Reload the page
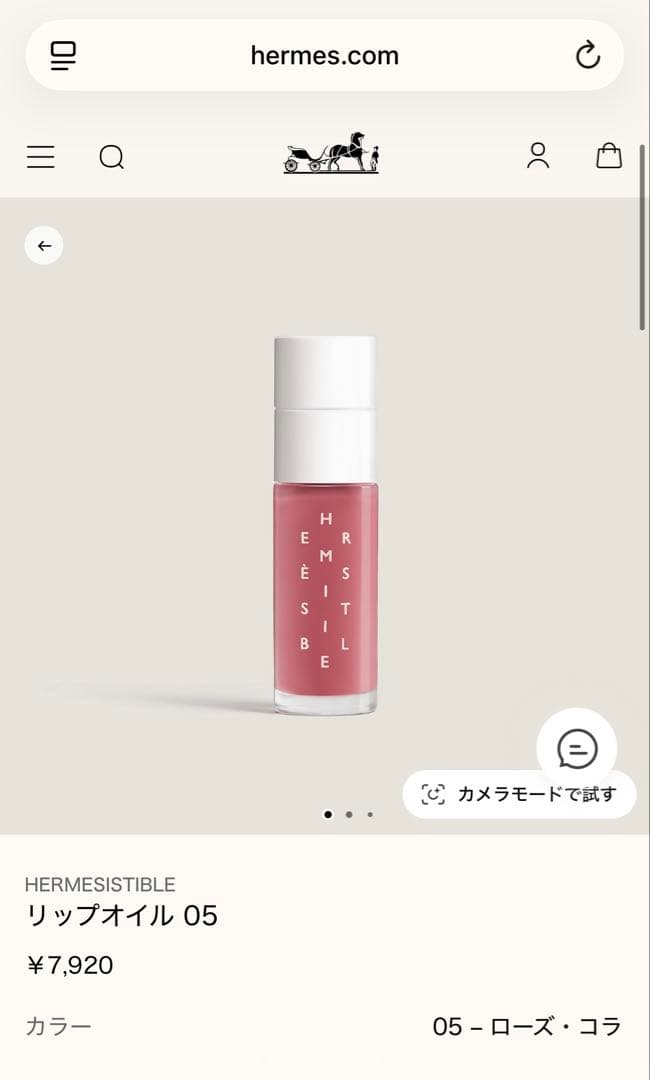The height and width of the screenshot is (1080, 650). tap(587, 55)
